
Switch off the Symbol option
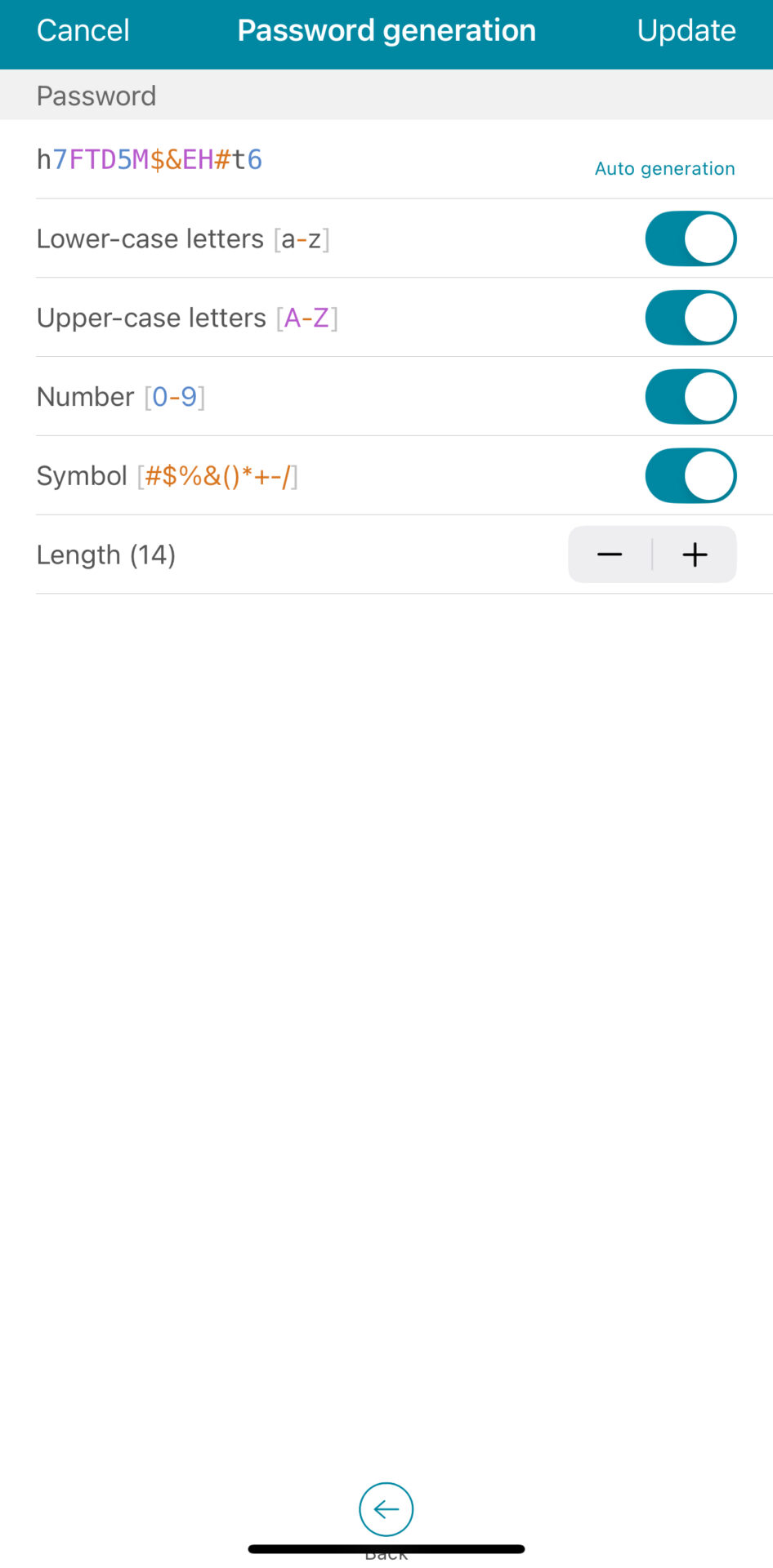(x=690, y=475)
